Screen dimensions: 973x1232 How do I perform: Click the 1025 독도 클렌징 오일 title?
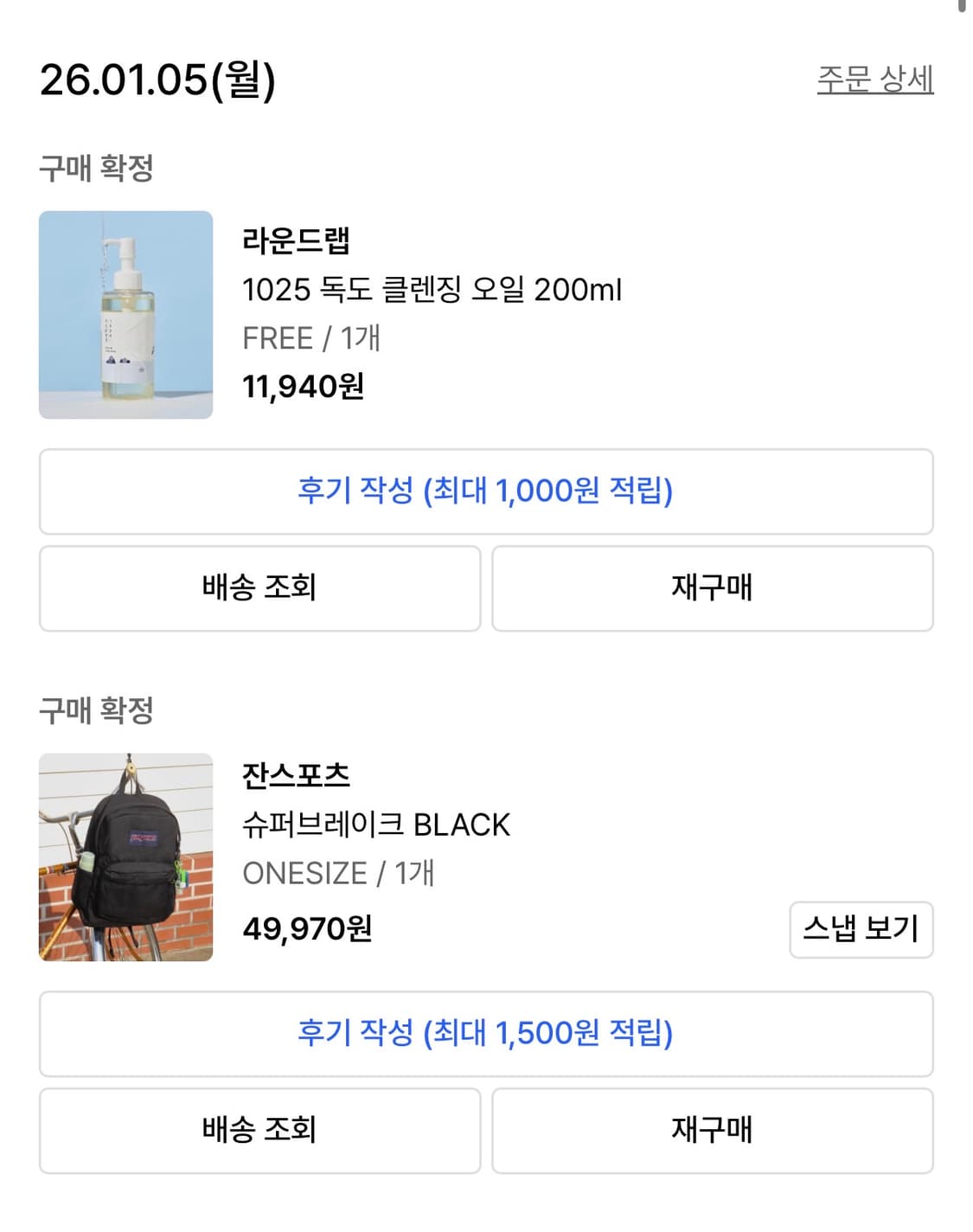tap(432, 292)
